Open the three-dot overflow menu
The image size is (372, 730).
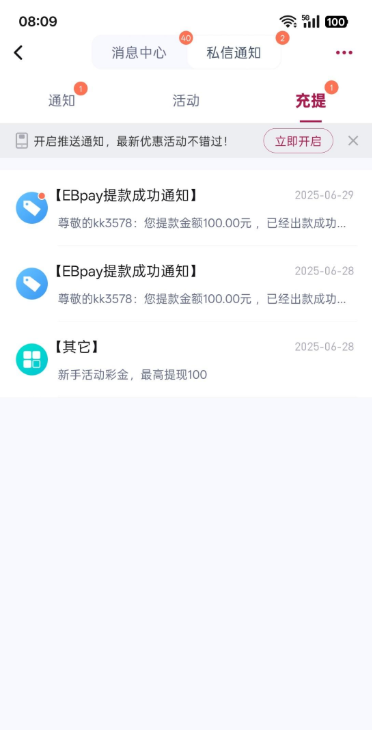(x=344, y=53)
